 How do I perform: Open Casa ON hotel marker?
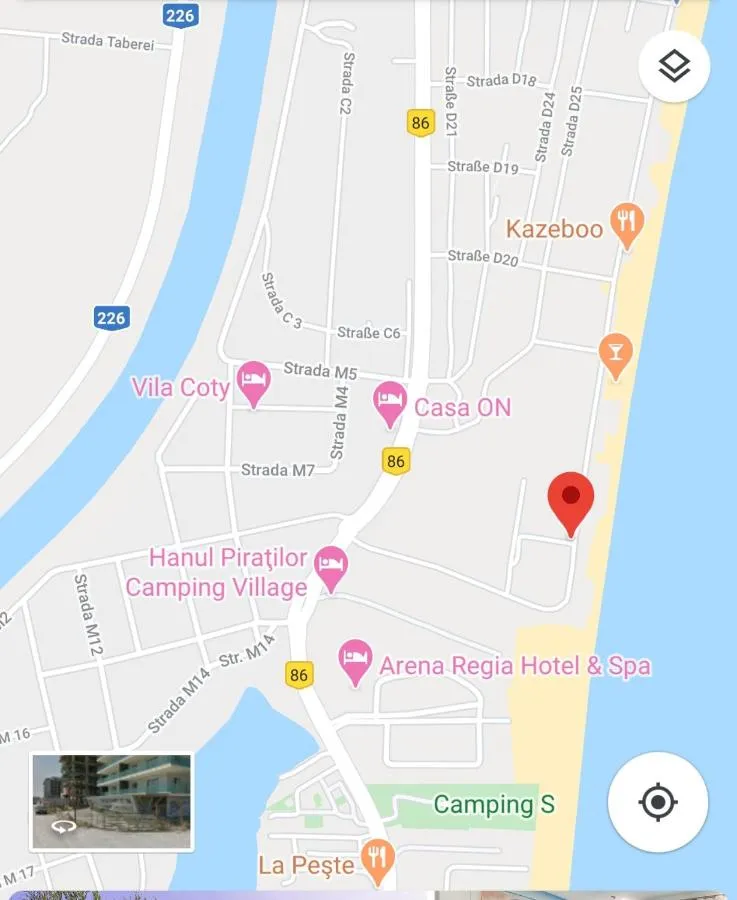click(389, 403)
